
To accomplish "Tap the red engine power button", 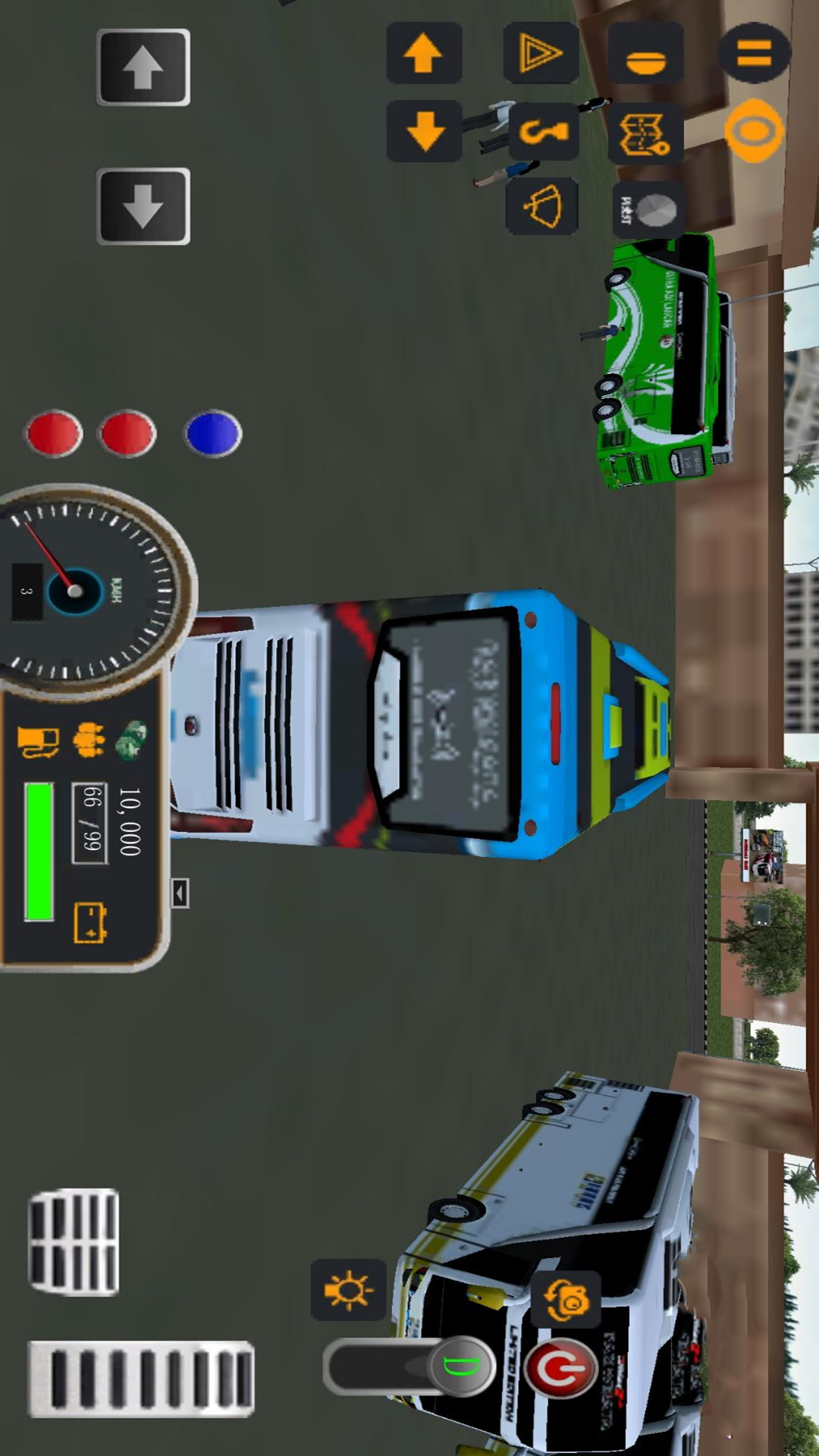I will coord(561,1369).
